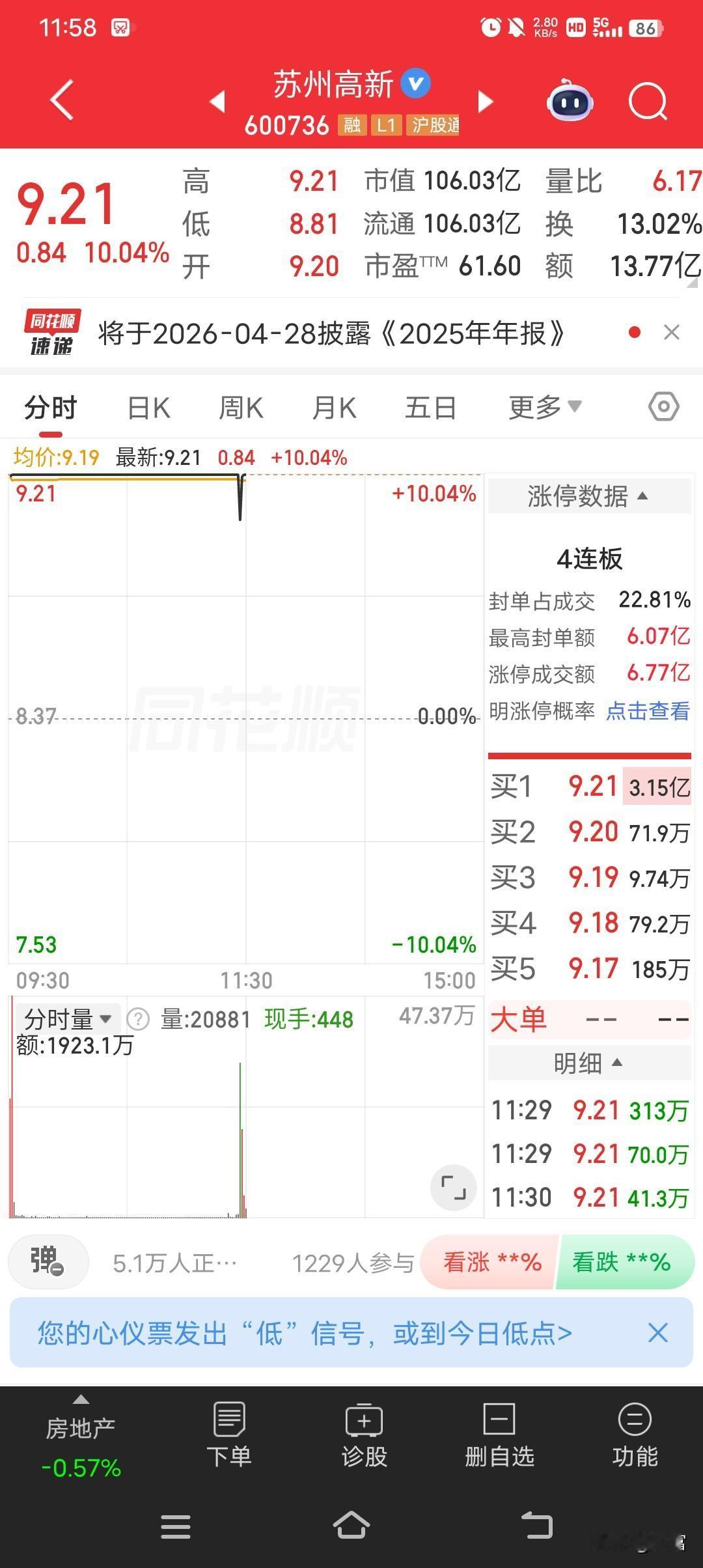
Task: Expand the chart to fullscreen
Action: [454, 1187]
